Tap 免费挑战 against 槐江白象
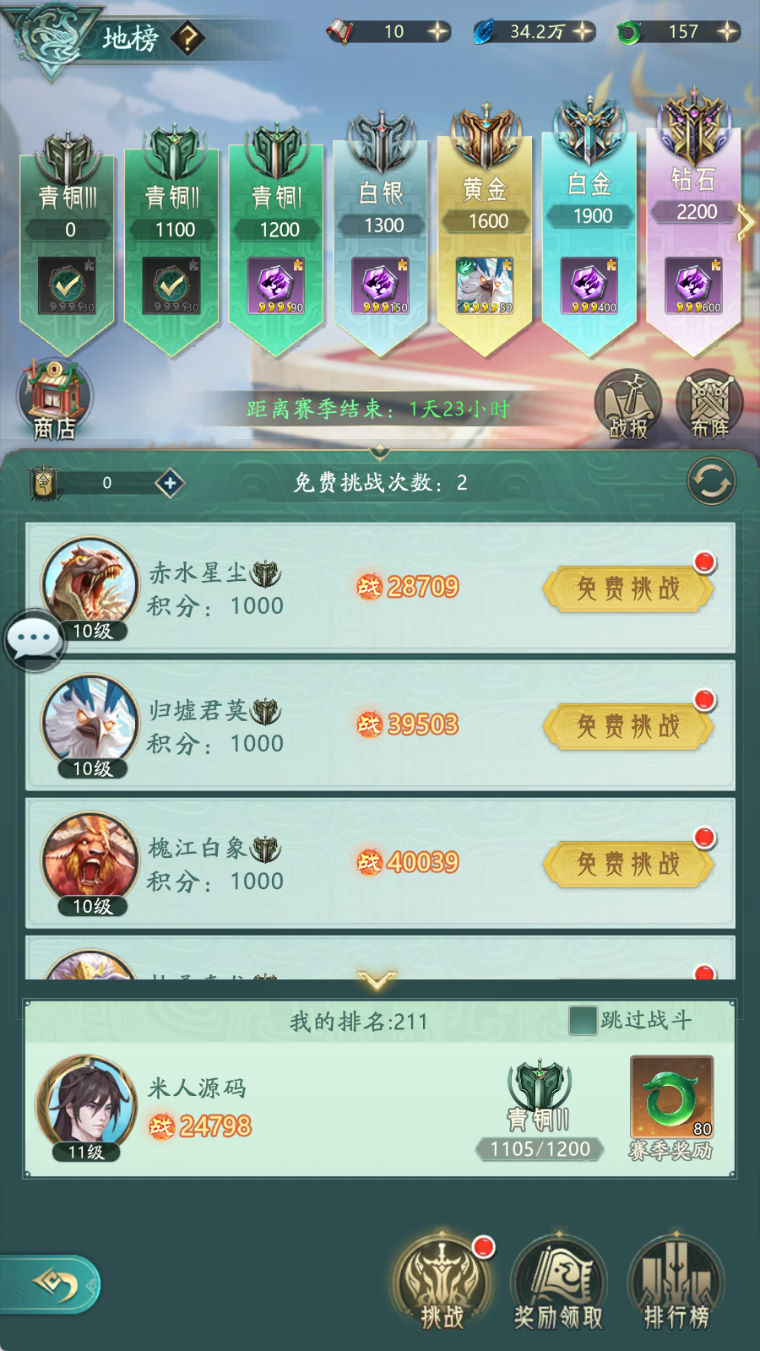Screen dimensions: 760x1351 (628, 863)
